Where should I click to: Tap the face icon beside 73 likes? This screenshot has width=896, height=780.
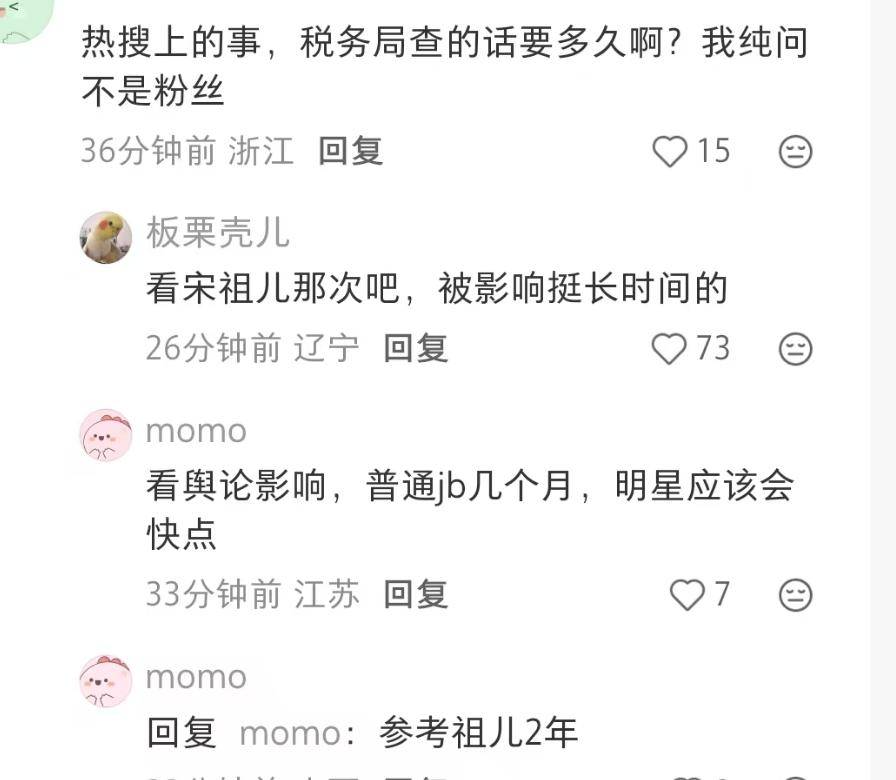(795, 349)
